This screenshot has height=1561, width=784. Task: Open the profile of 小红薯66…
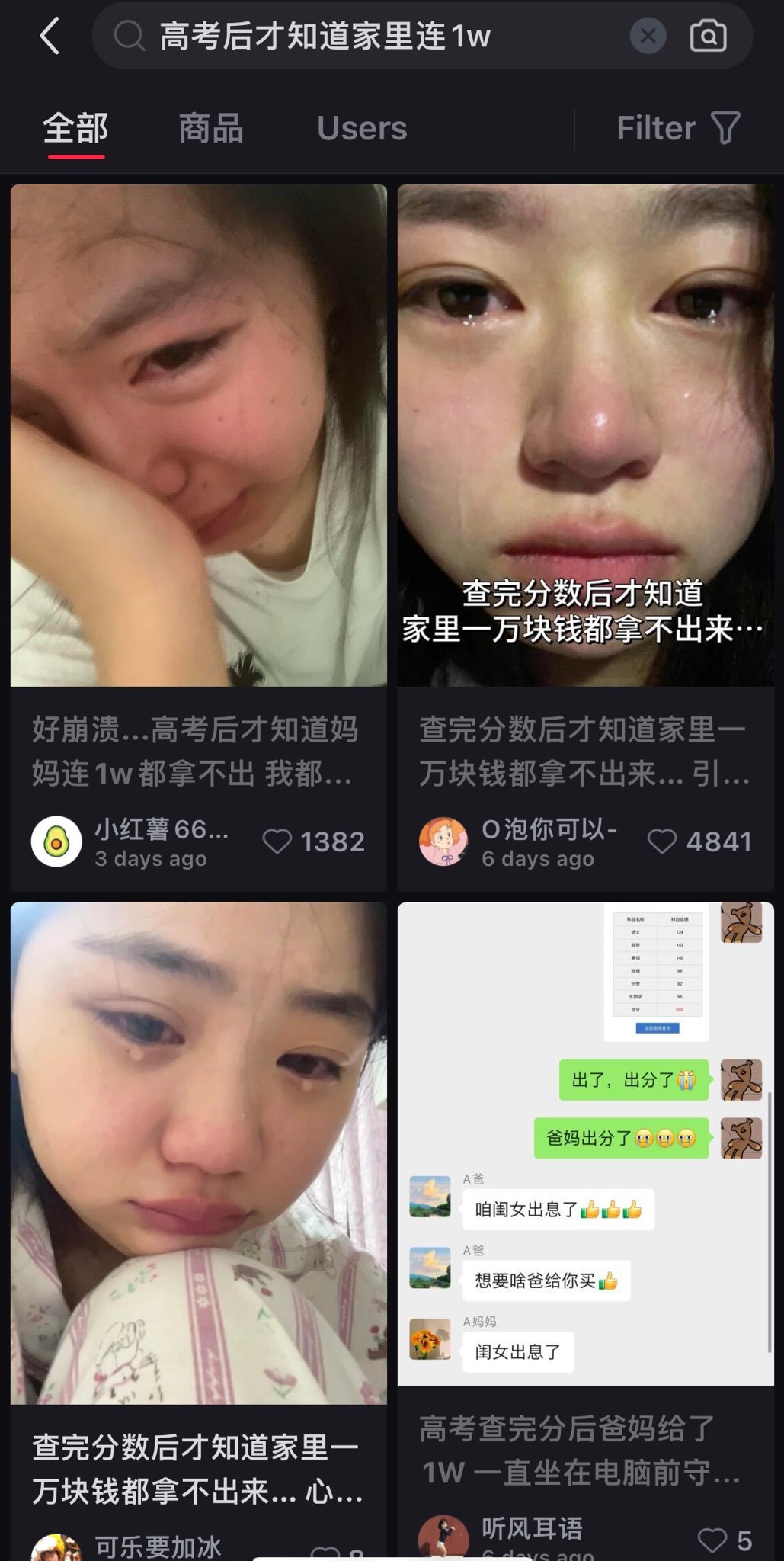[x=56, y=841]
